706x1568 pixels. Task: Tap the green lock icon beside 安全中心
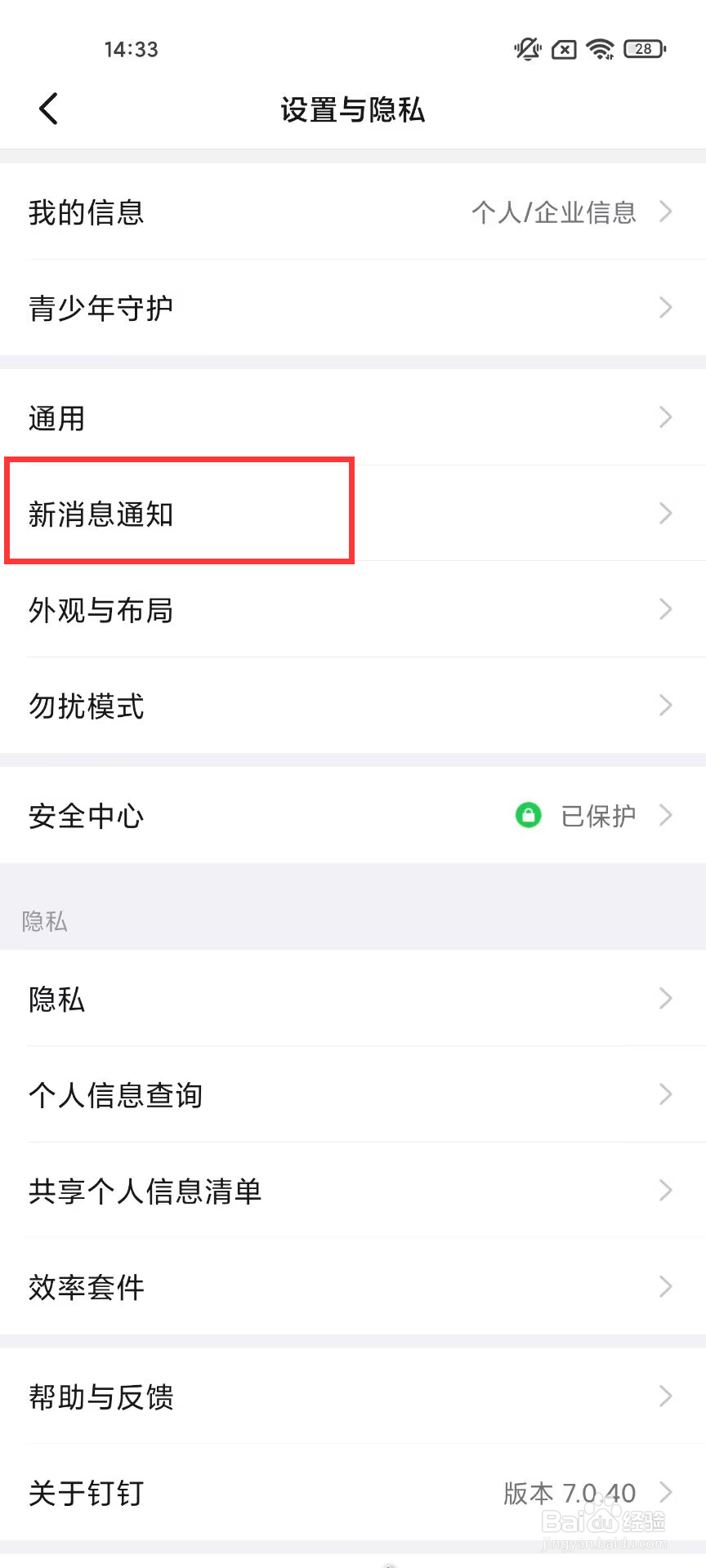528,816
